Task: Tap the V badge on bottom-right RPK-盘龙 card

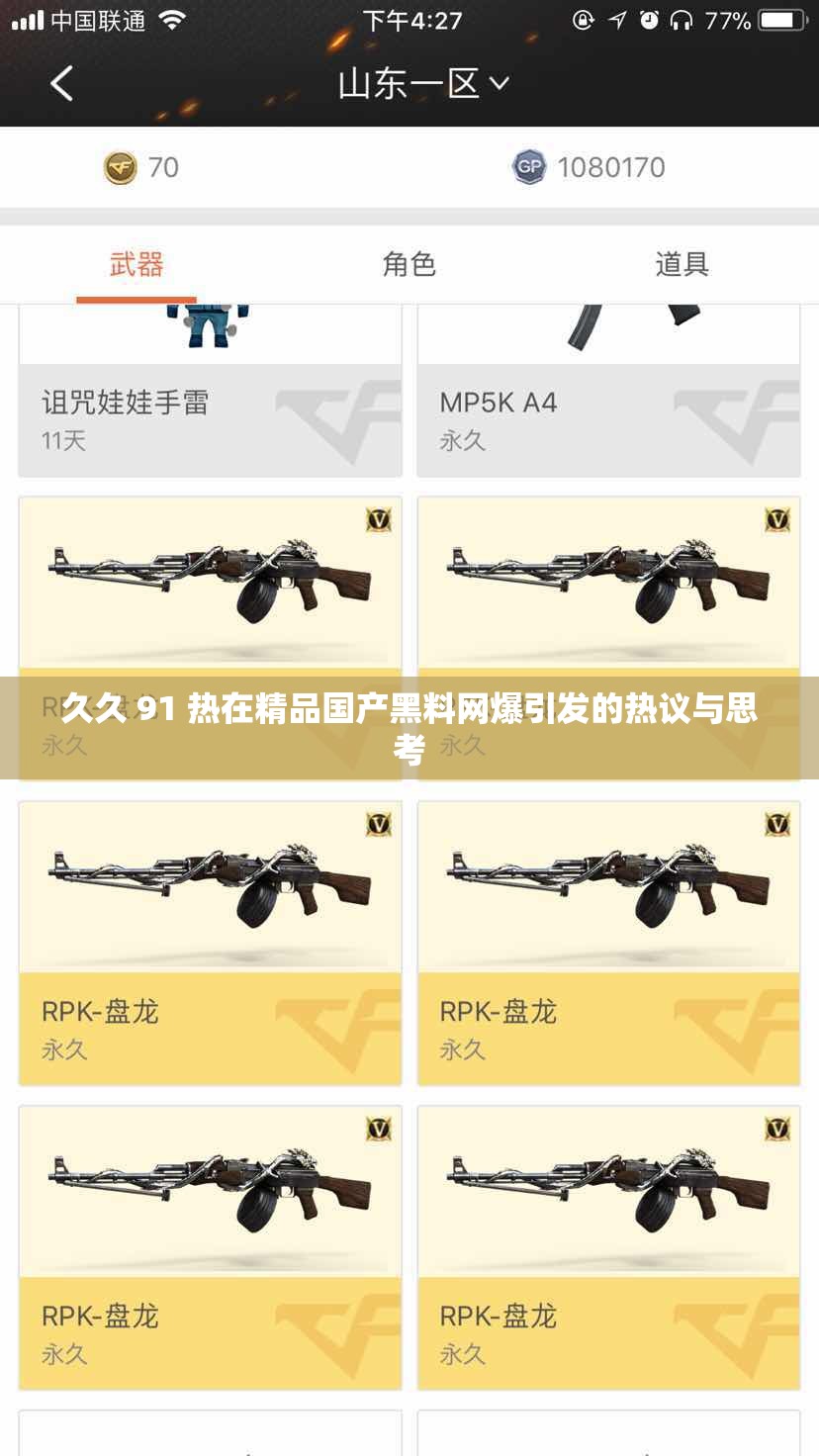Action: (777, 1128)
